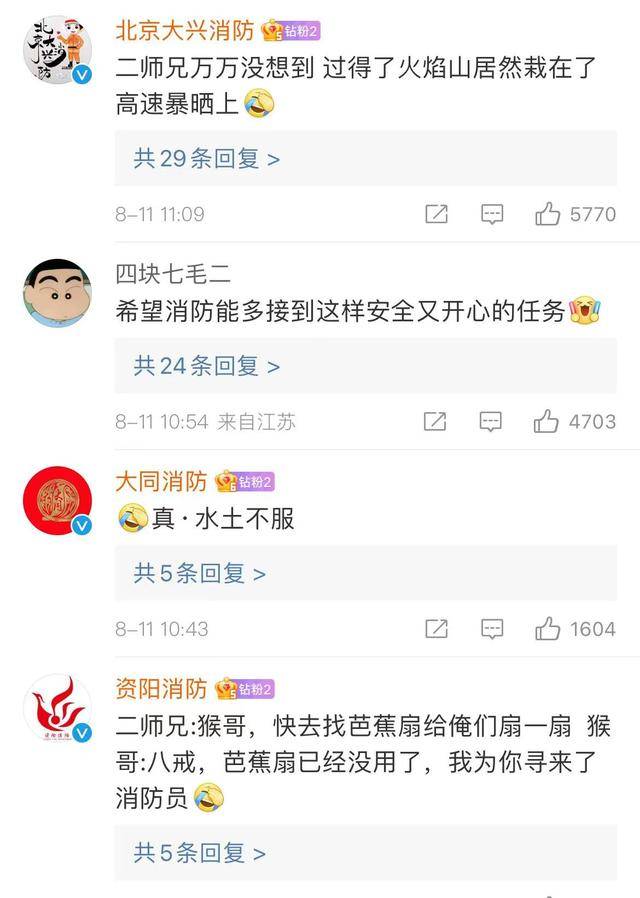Reply to 大同消防's comment
The image size is (640, 898).
pos(491,629)
